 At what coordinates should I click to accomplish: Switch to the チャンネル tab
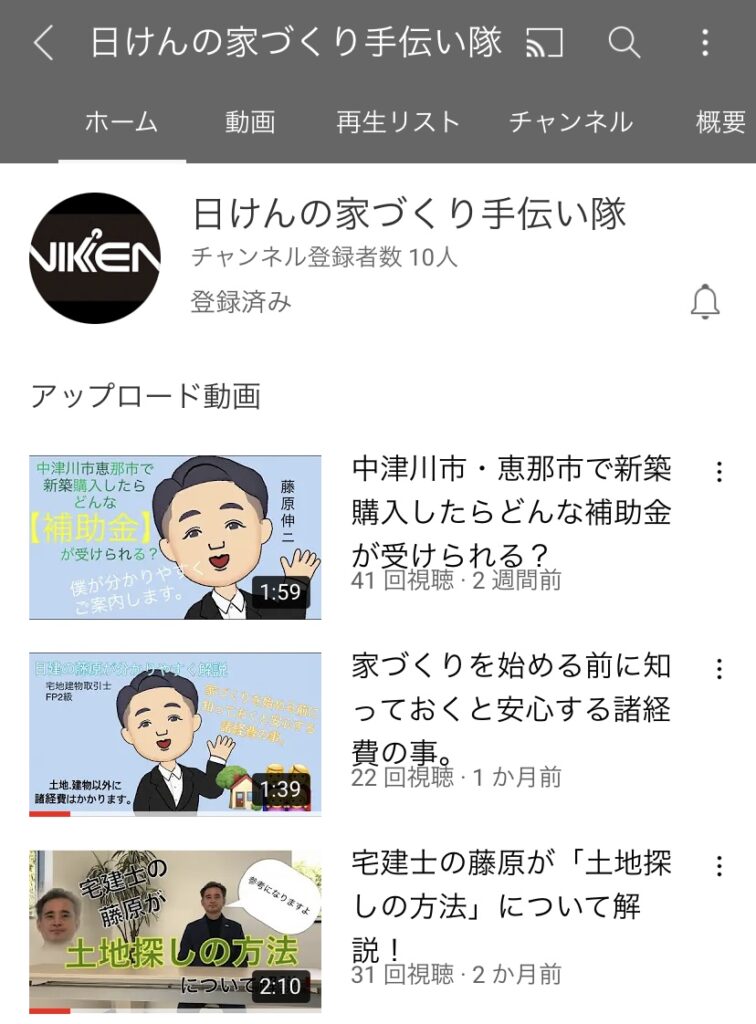tap(570, 122)
